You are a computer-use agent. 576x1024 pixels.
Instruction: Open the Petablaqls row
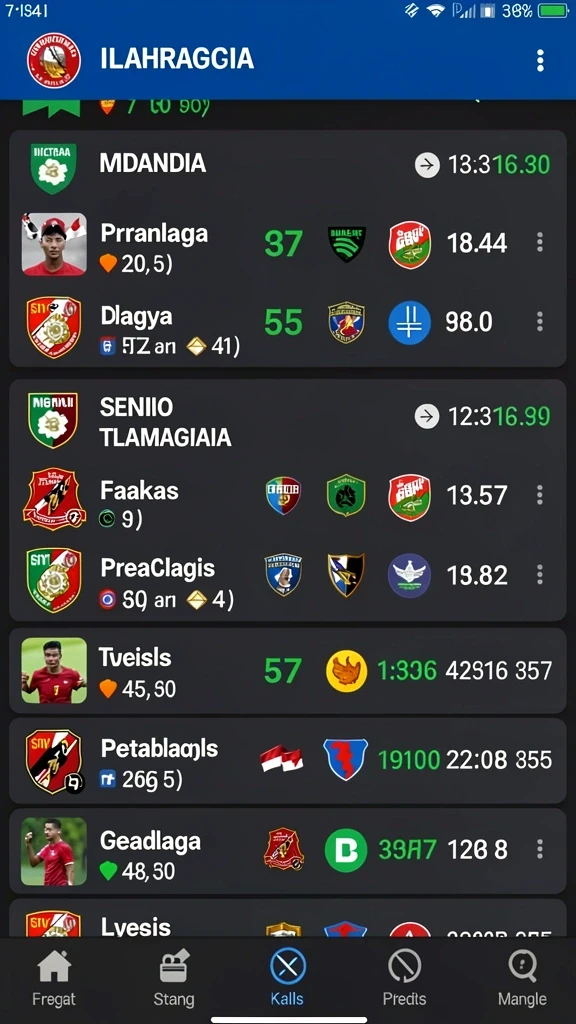pyautogui.click(x=287, y=760)
